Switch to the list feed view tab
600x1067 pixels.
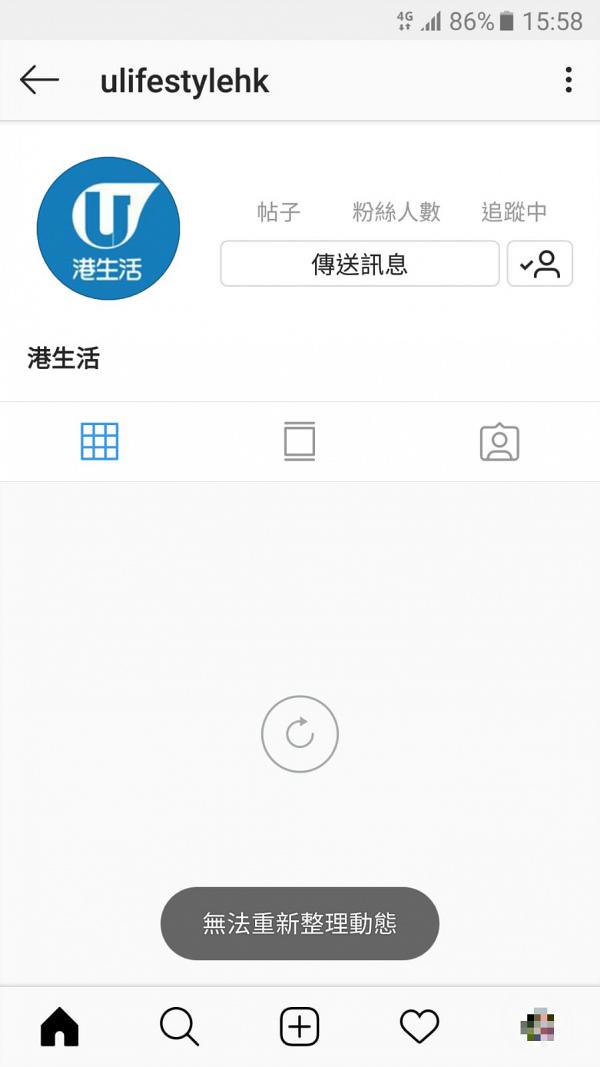pyautogui.click(x=299, y=441)
